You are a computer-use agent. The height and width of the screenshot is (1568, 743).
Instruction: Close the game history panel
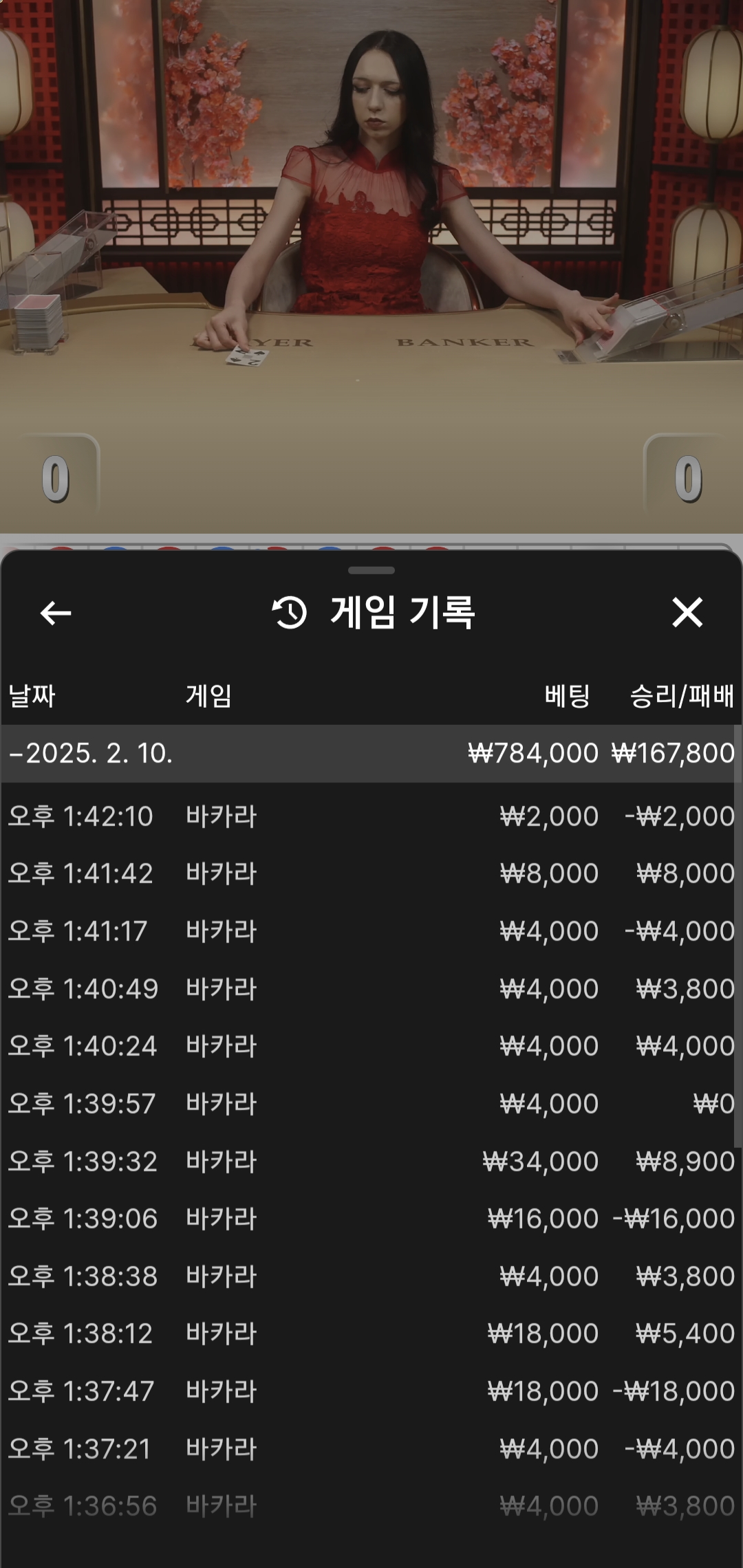[687, 612]
